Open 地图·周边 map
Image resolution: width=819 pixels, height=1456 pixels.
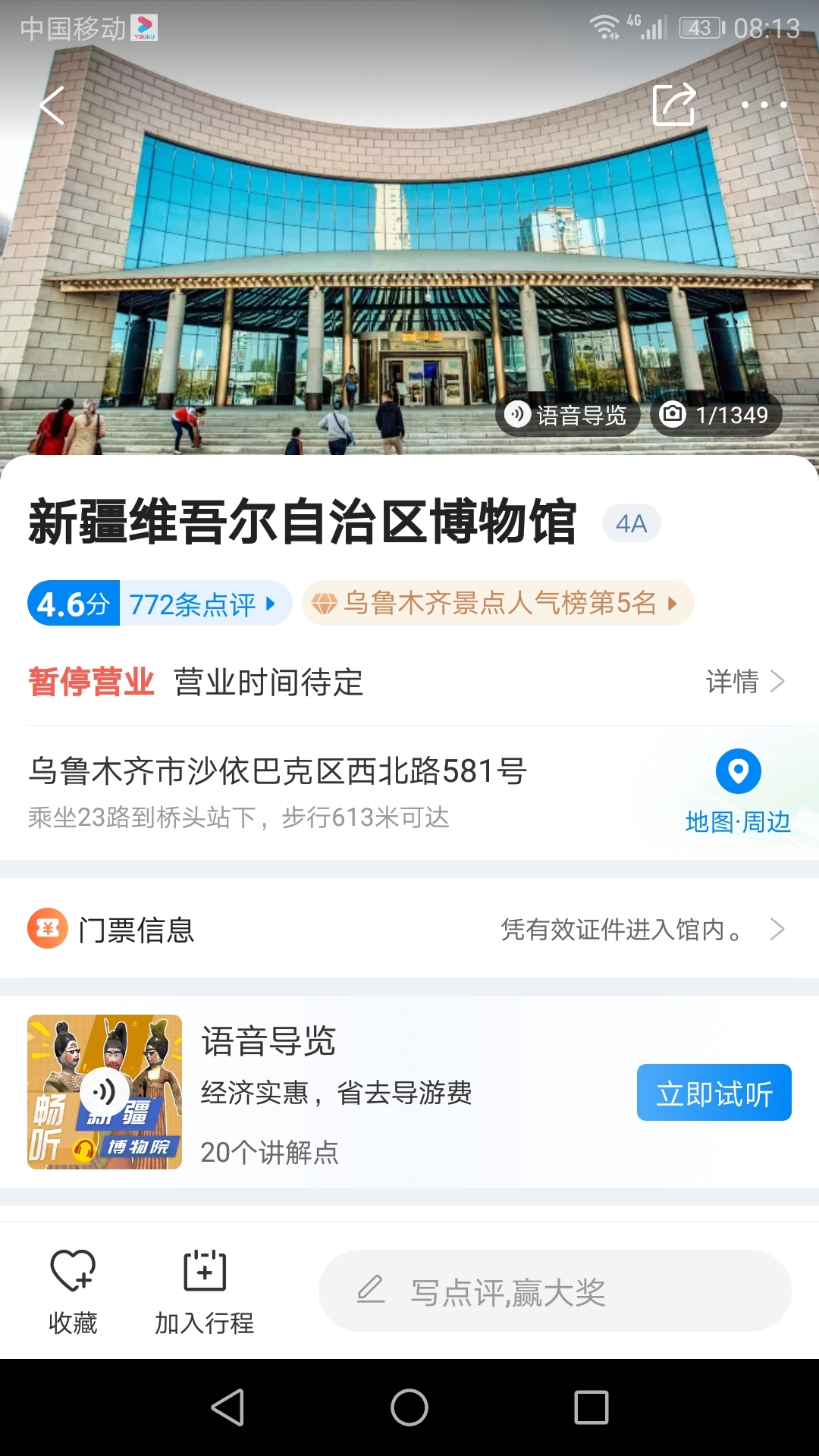pos(738,790)
